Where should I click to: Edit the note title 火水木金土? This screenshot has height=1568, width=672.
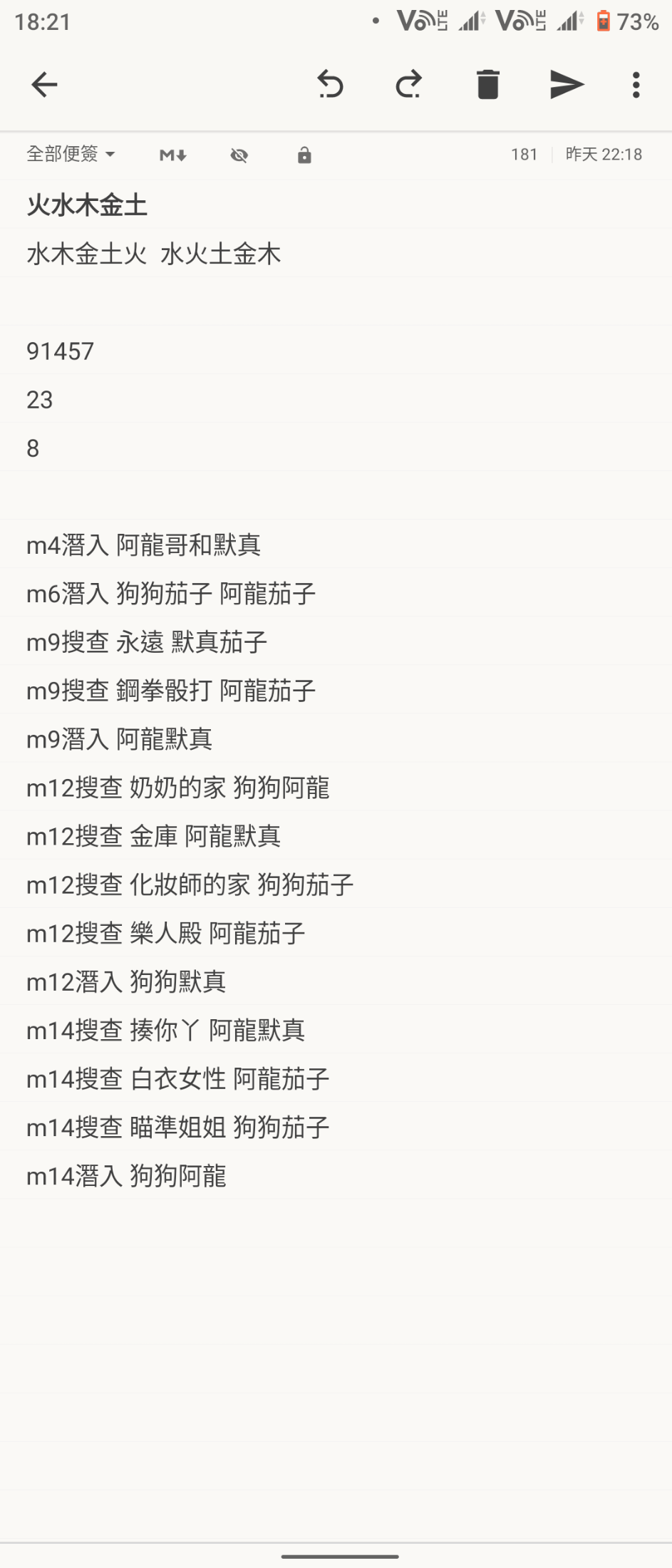tap(87, 205)
